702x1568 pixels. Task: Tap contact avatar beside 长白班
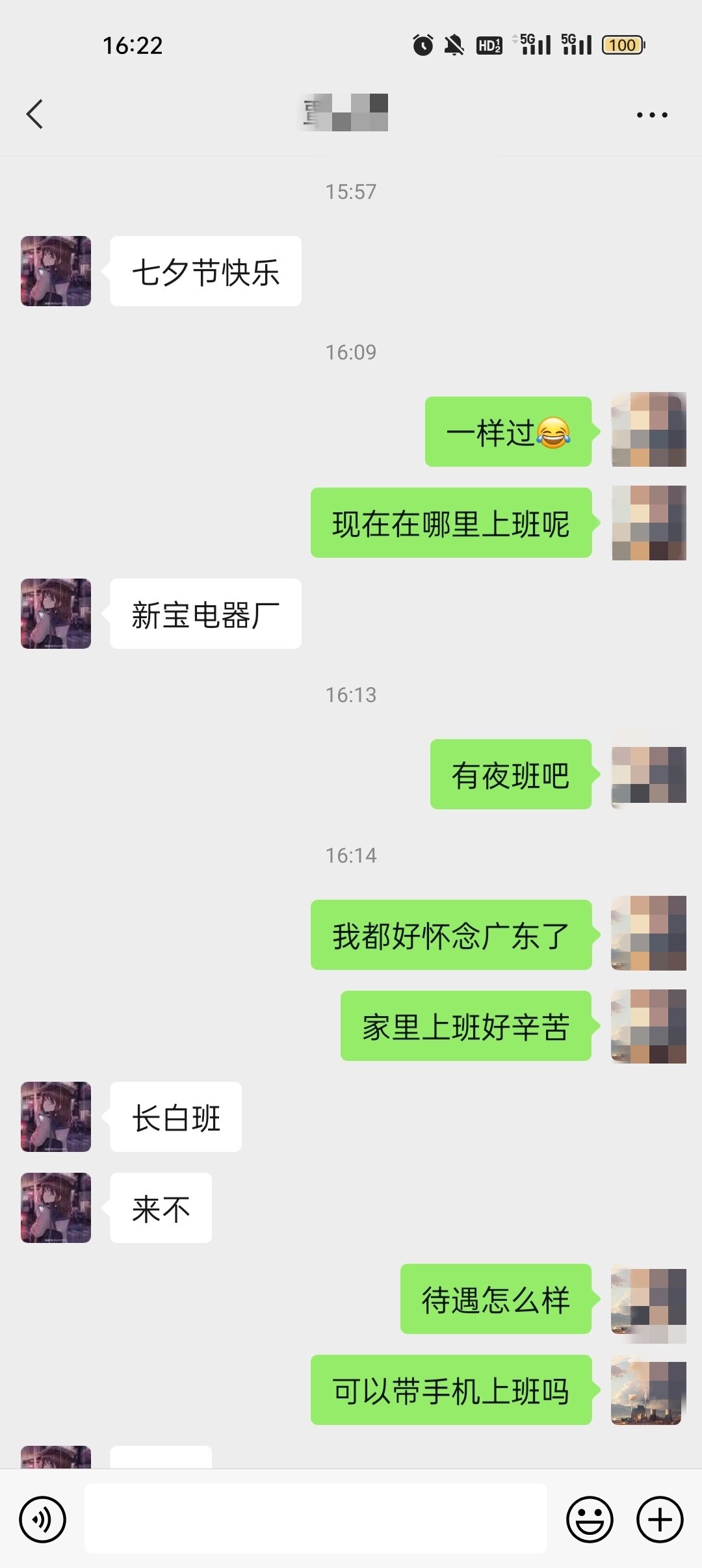pos(56,1117)
